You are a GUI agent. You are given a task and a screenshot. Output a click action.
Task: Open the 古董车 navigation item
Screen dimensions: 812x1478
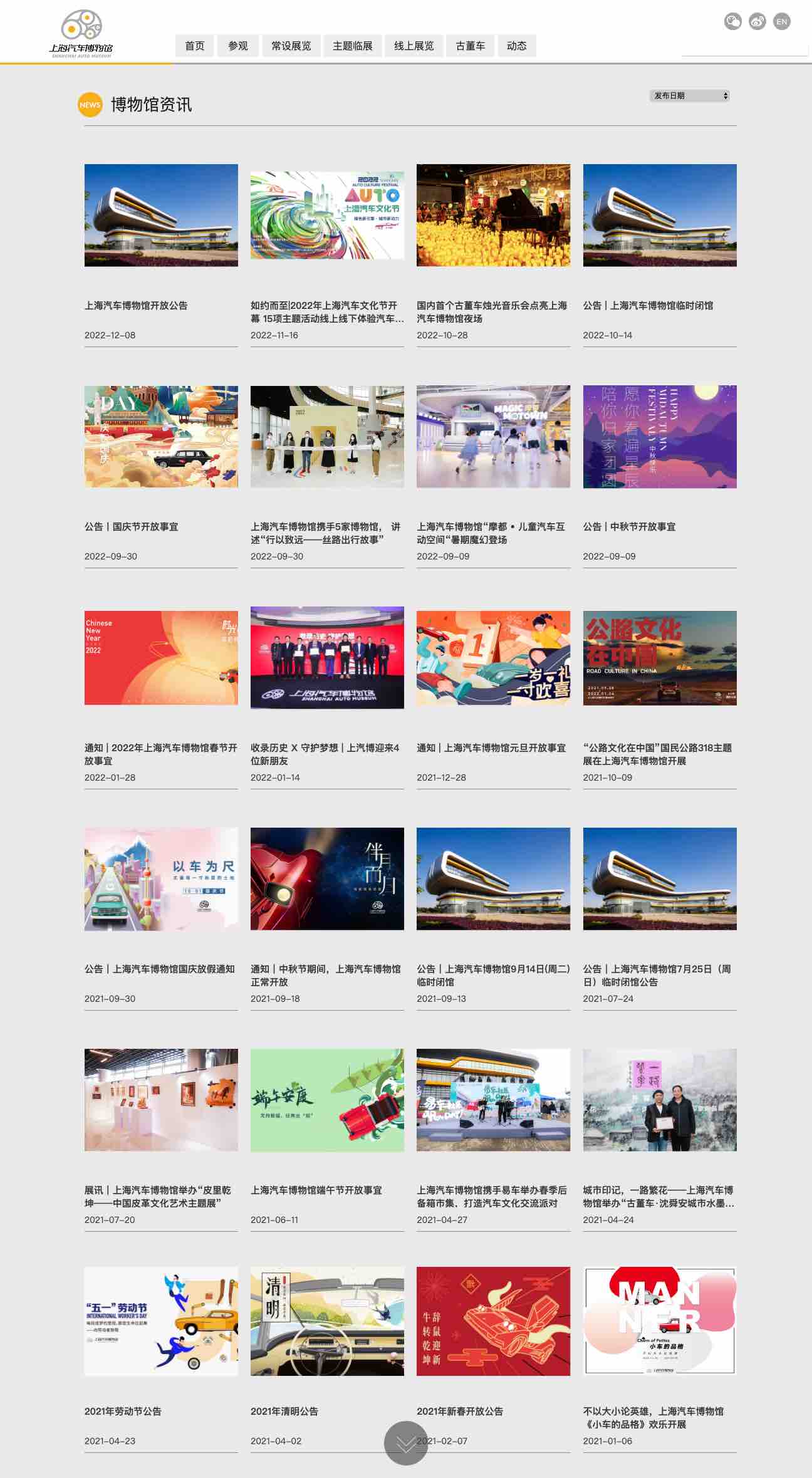(x=470, y=46)
